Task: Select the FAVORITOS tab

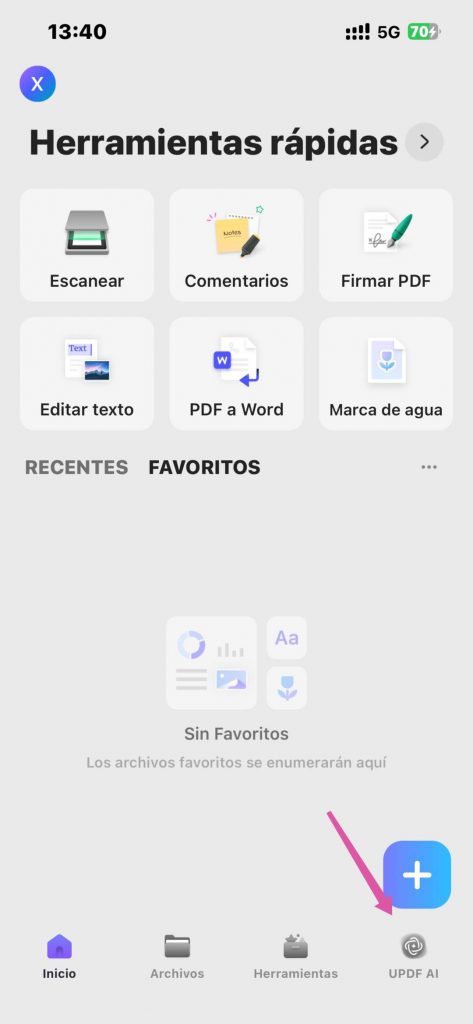Action: coord(204,467)
